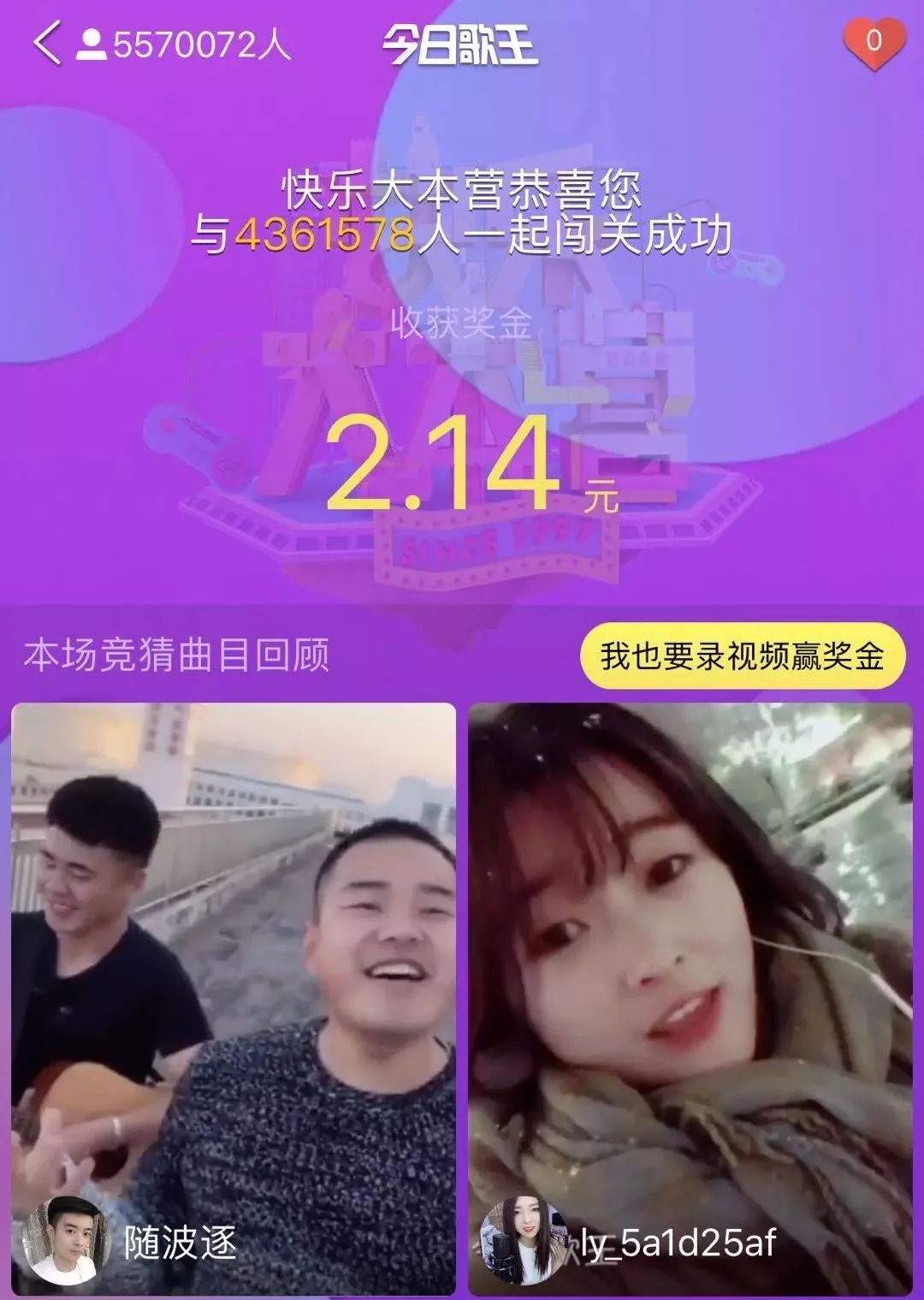
Task: Open the video by ly_5a1d25af
Action: (x=690, y=1000)
